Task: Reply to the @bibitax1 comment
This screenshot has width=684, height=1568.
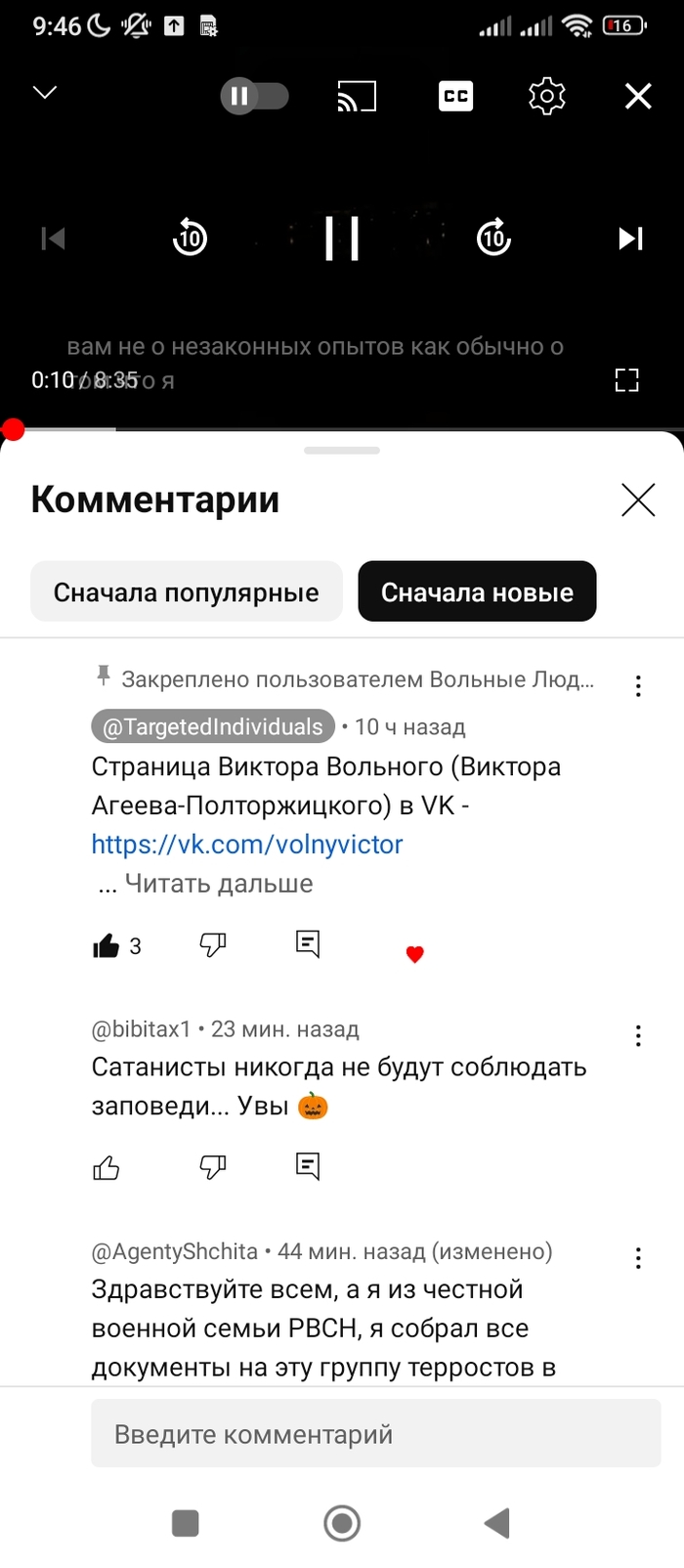Action: 308,1165
